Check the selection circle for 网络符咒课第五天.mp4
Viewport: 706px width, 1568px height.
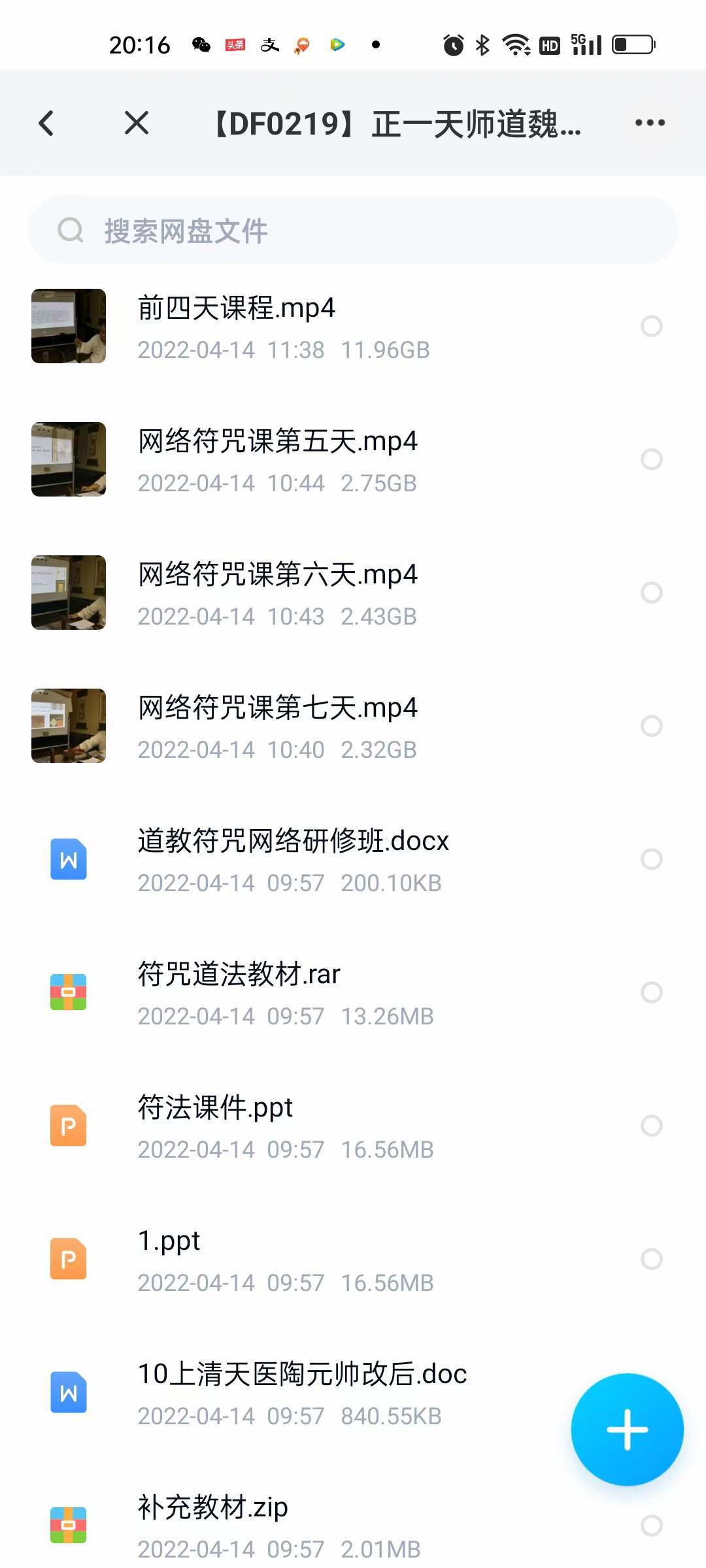tap(652, 459)
